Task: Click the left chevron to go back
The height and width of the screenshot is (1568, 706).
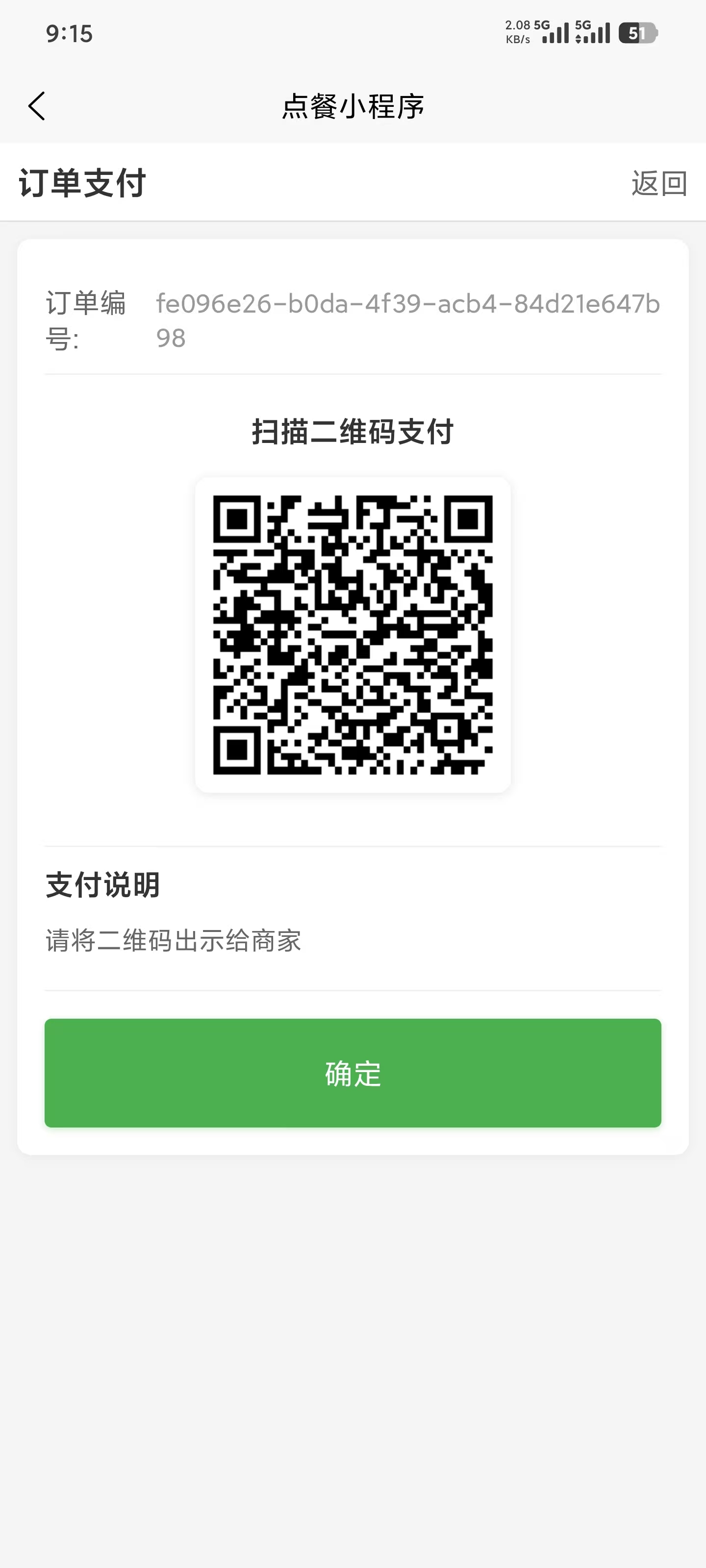Action: pyautogui.click(x=38, y=105)
